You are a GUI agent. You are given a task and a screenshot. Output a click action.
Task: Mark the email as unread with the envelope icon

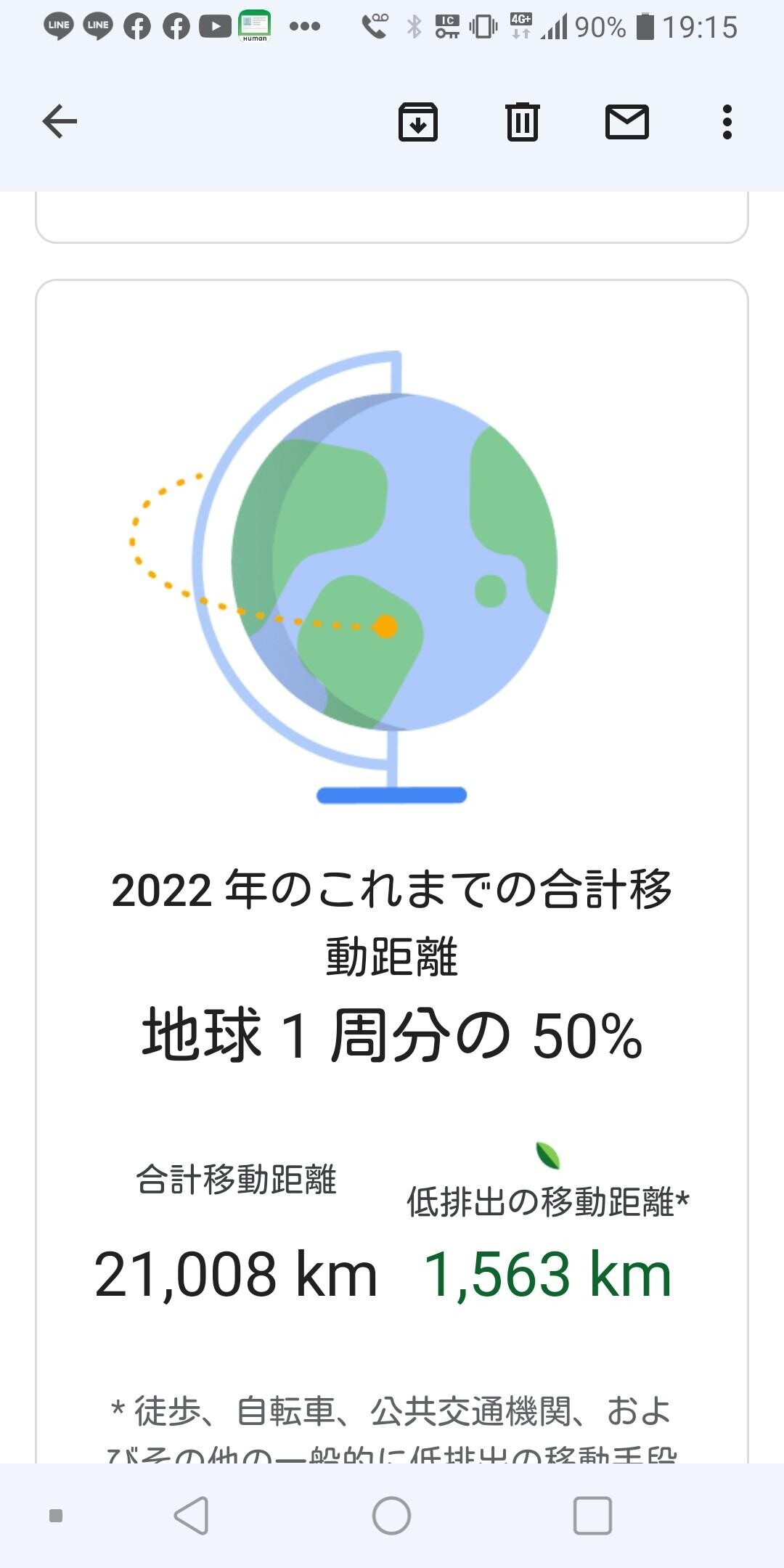tap(626, 122)
